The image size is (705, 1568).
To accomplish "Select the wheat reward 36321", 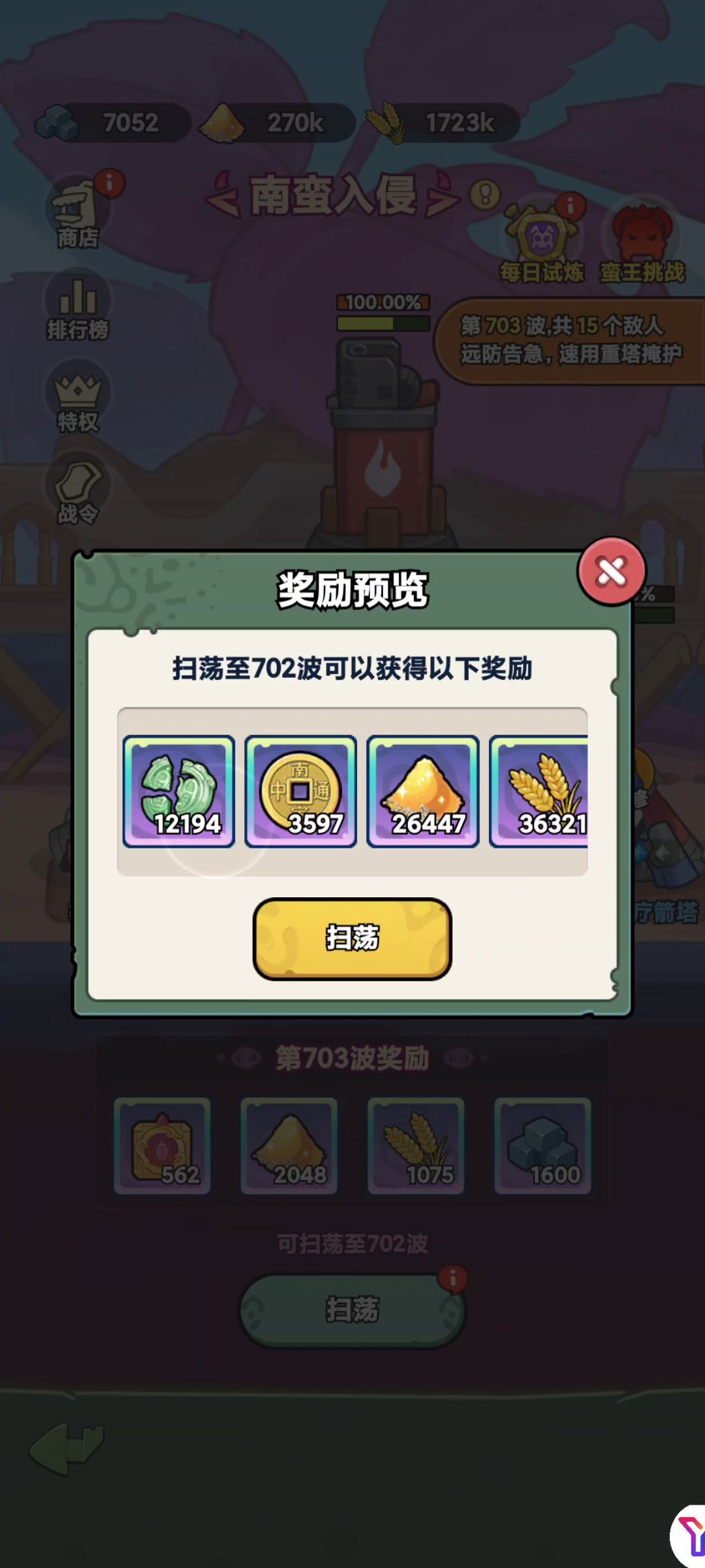I will (539, 792).
